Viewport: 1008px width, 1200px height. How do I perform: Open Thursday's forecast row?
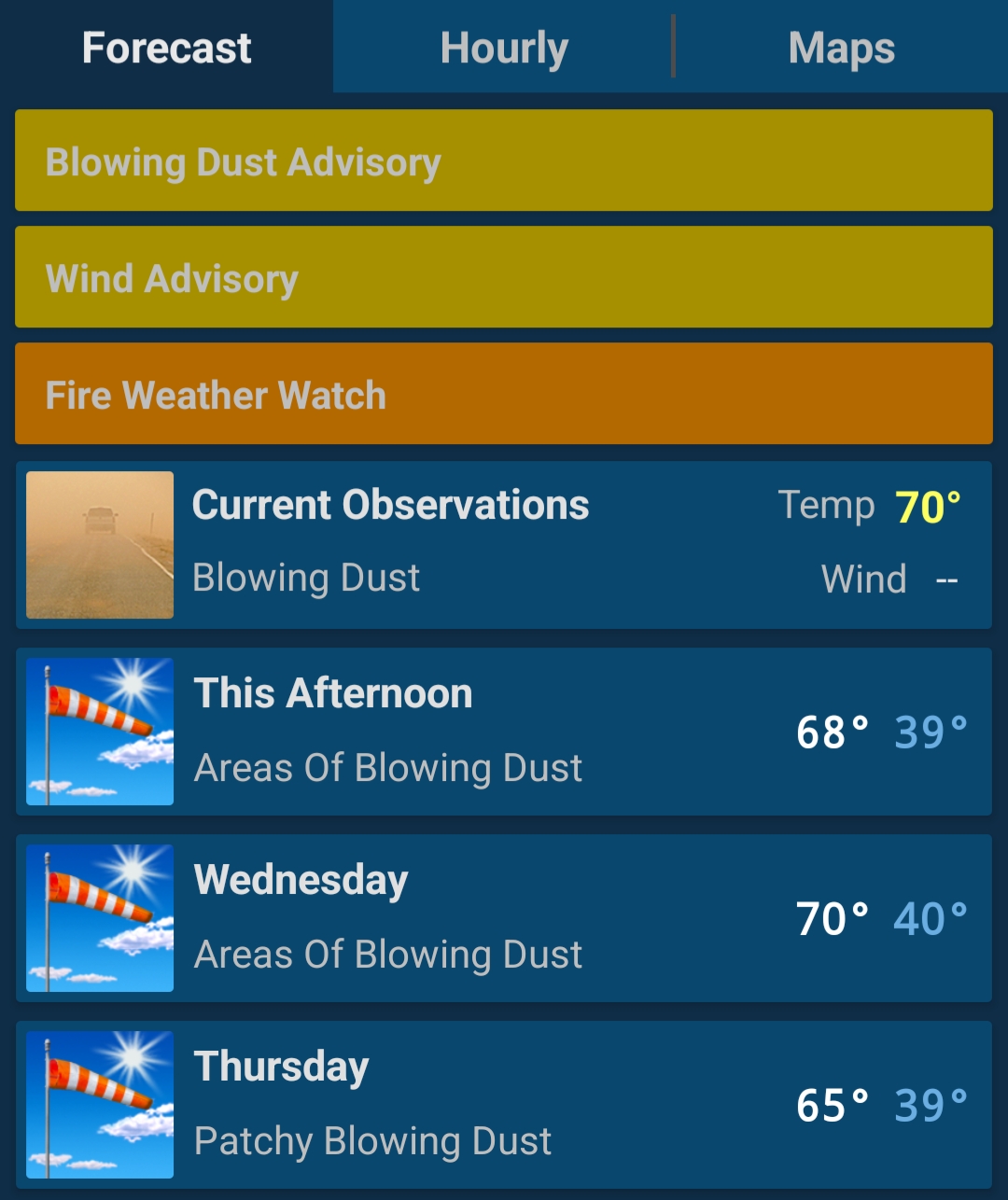504,1105
